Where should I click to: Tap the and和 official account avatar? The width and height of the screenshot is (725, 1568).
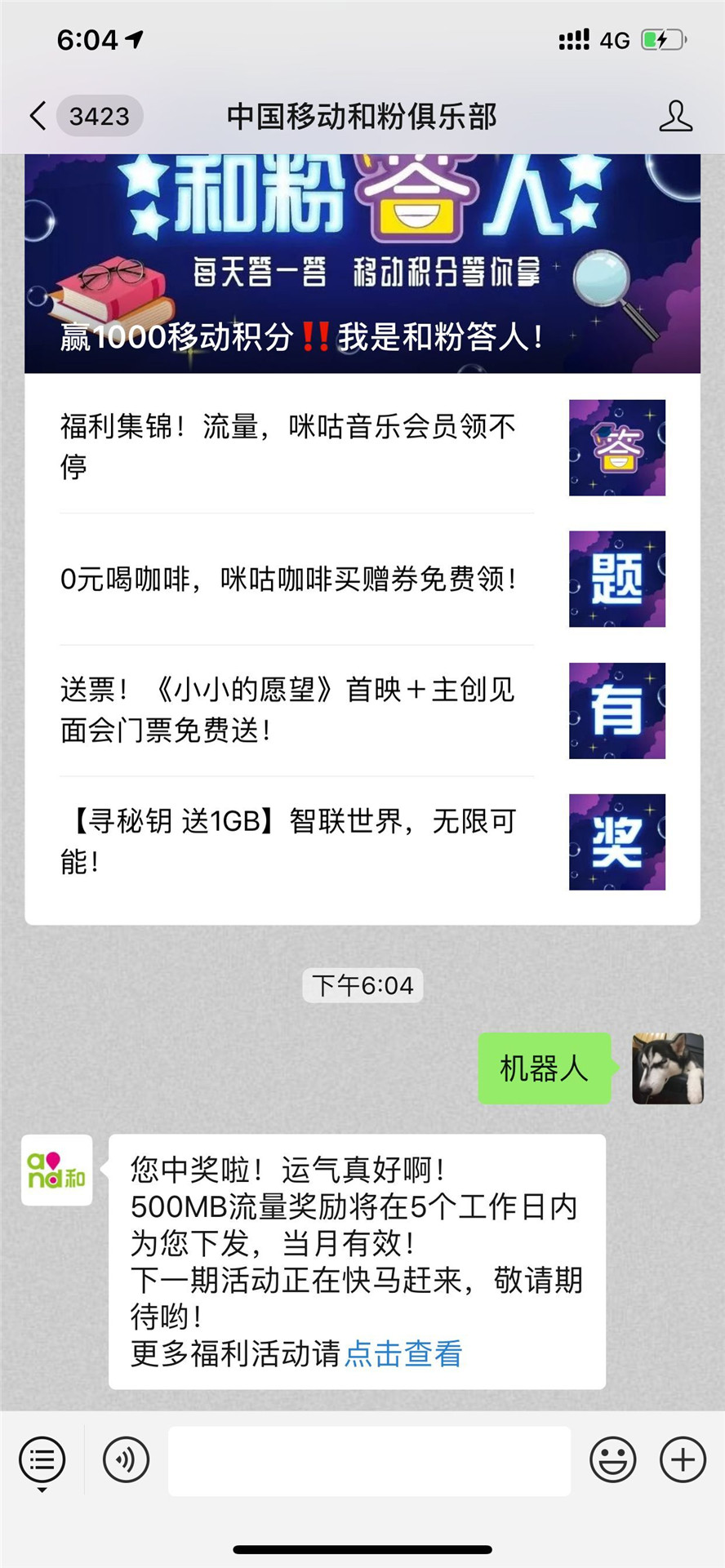coord(57,1170)
